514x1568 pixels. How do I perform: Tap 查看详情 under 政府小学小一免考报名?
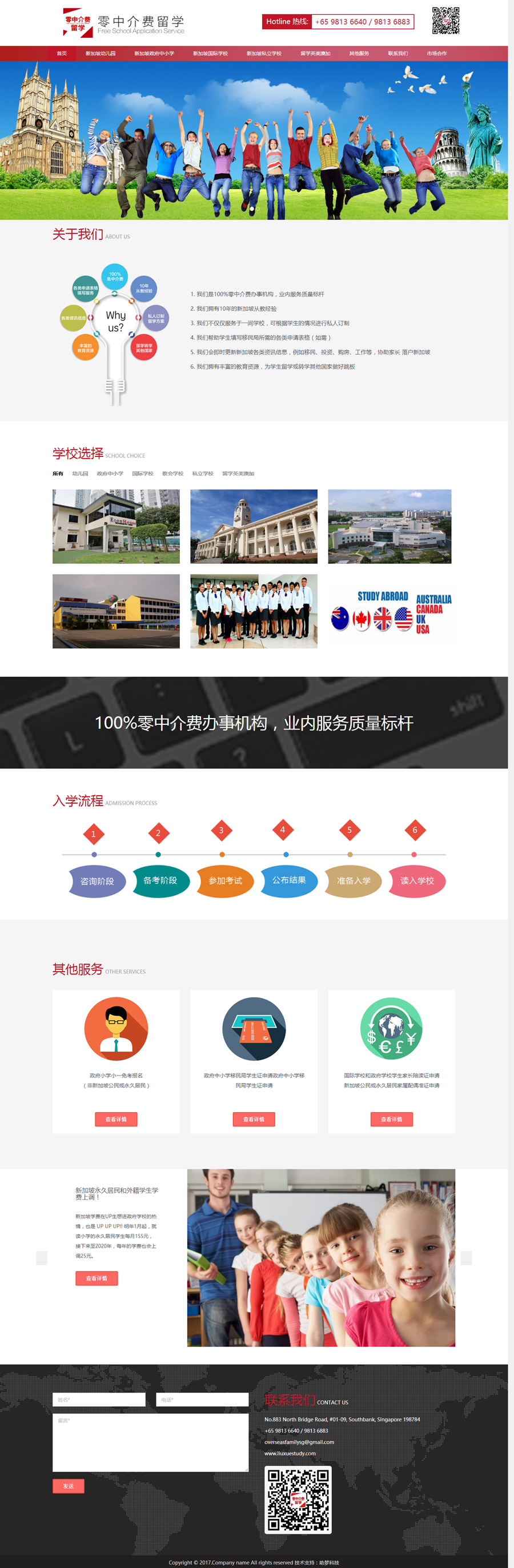coord(116,1119)
